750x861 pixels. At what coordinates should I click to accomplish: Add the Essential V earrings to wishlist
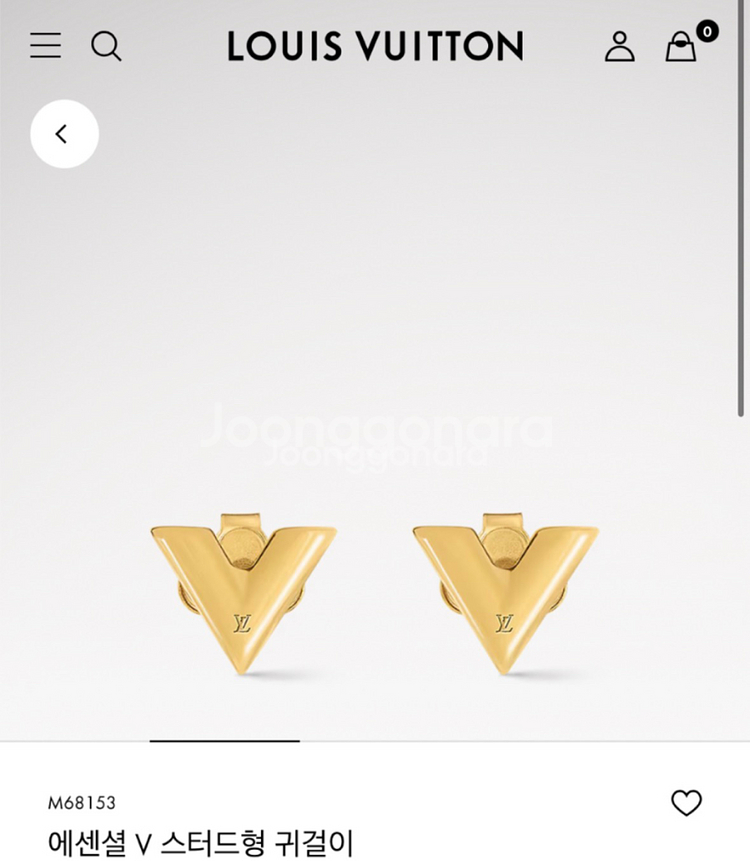coord(686,802)
